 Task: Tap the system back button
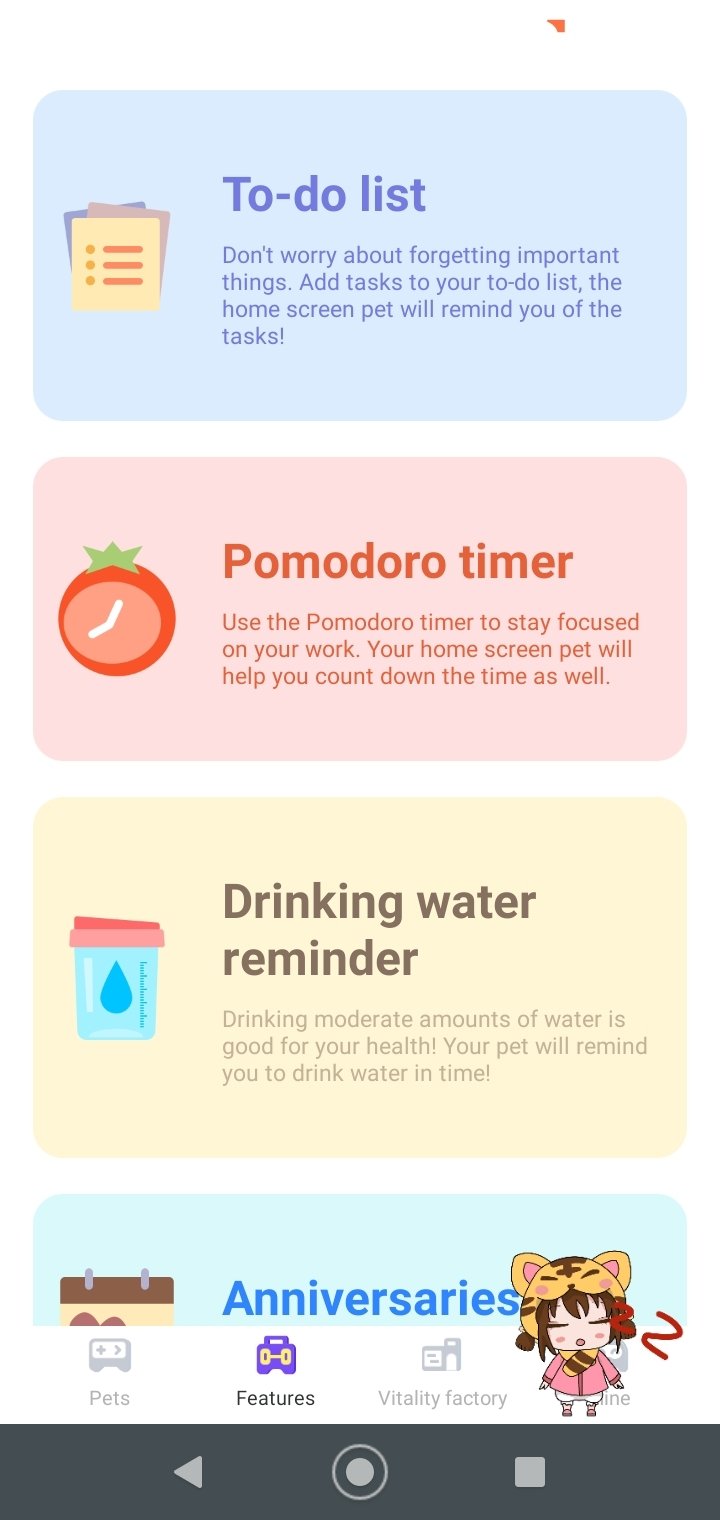(188, 1471)
